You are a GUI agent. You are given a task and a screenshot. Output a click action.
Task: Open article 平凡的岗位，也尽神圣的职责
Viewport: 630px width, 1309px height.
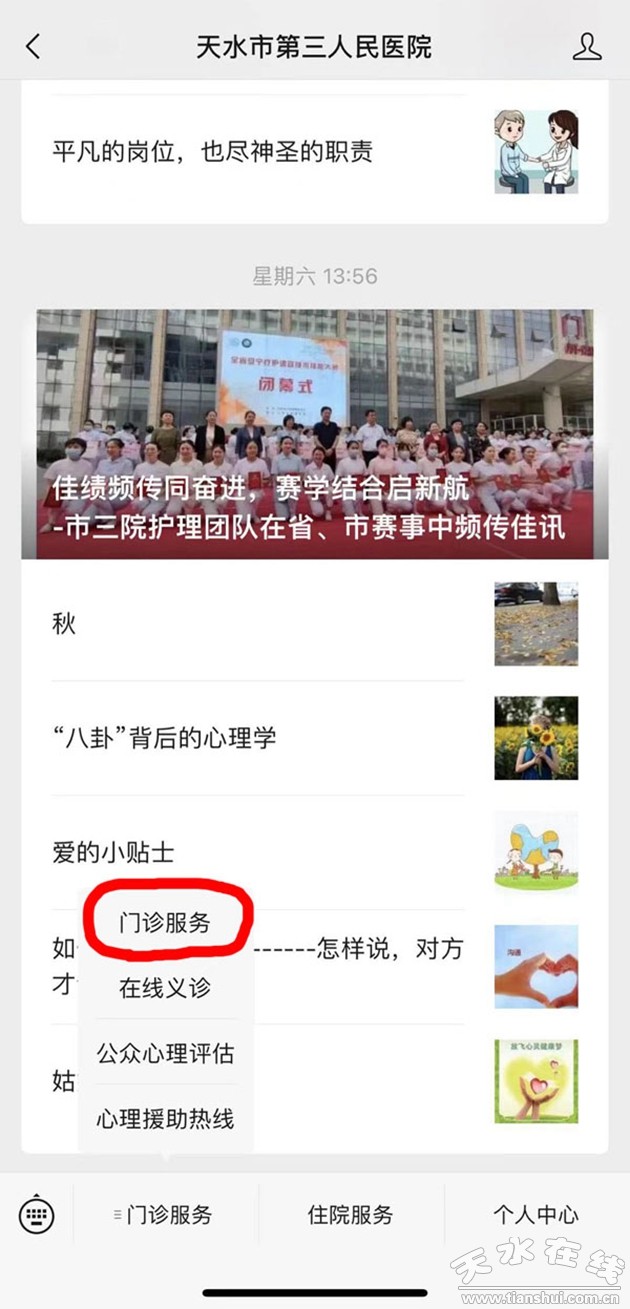pyautogui.click(x=212, y=152)
